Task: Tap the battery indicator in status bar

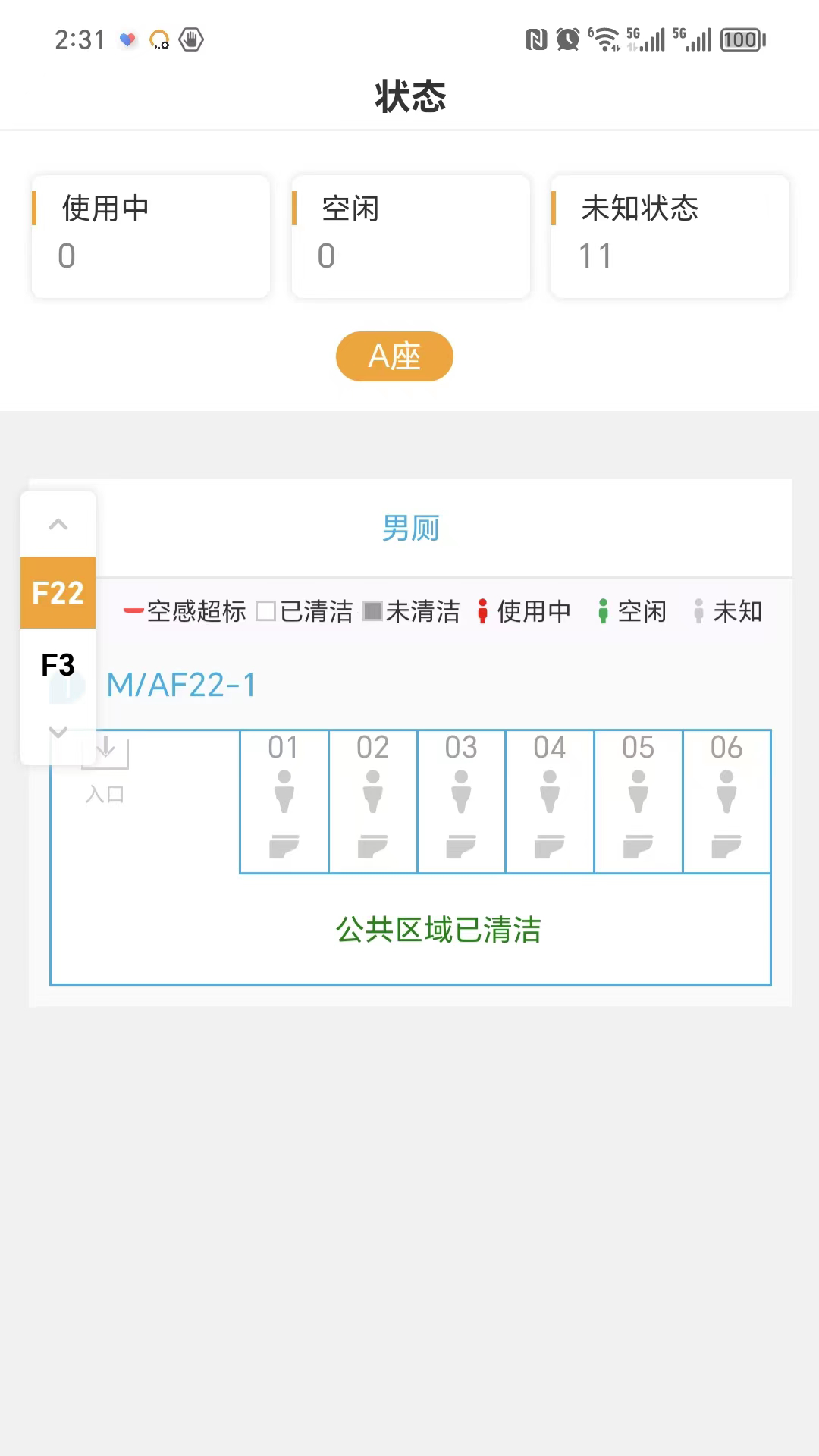Action: point(741,39)
